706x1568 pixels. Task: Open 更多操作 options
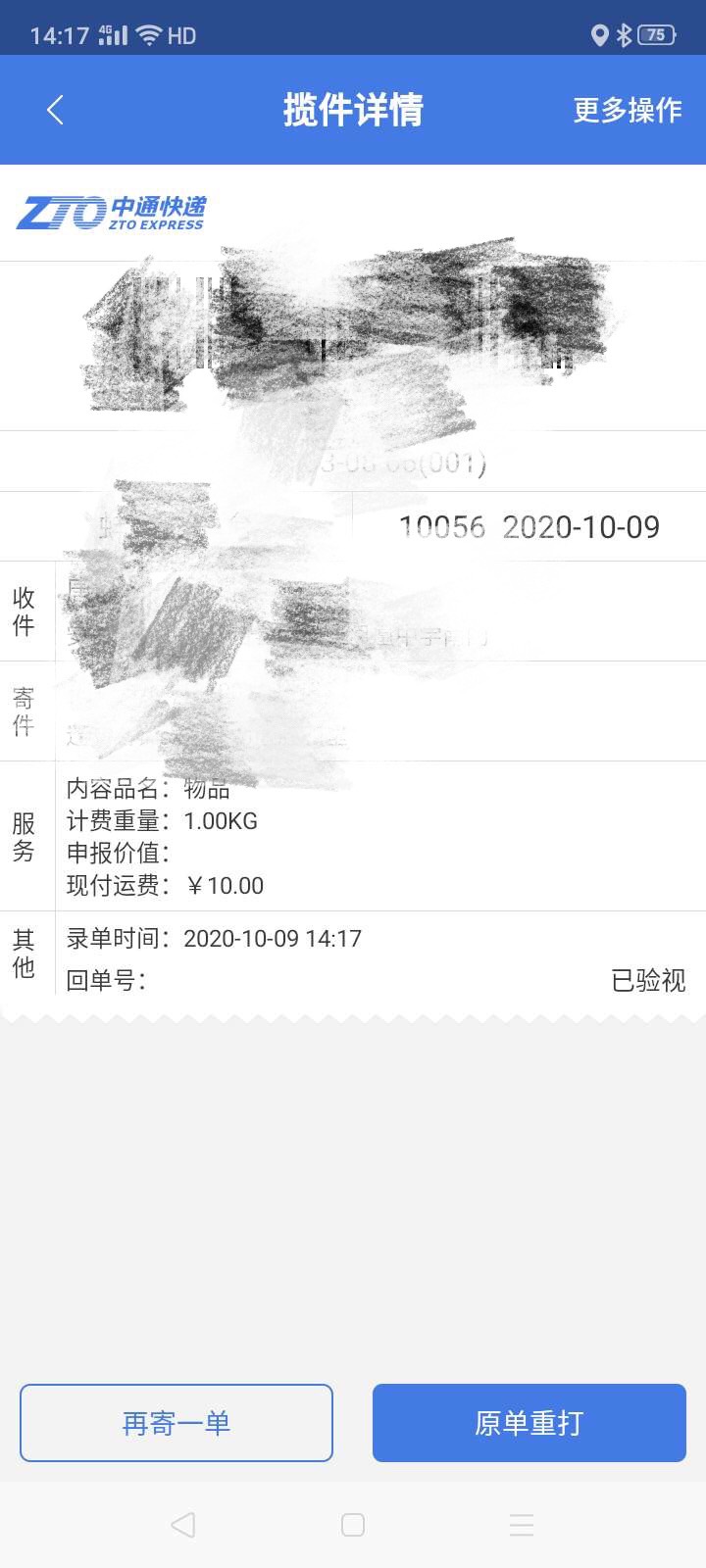click(x=628, y=110)
